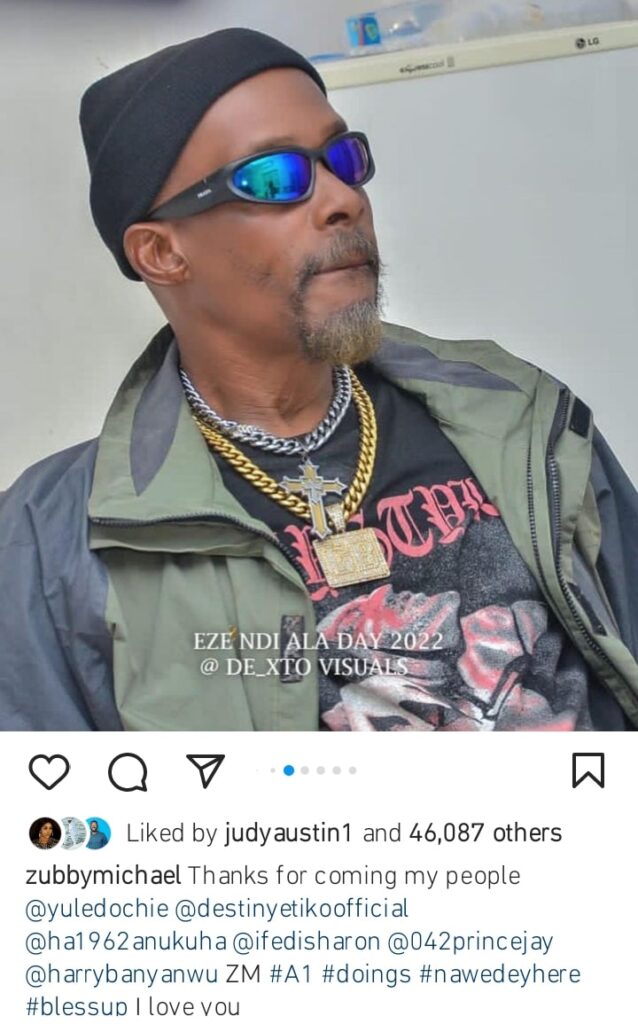
Task: Open zubbymichael's profile from the caption
Action: pos(104,876)
